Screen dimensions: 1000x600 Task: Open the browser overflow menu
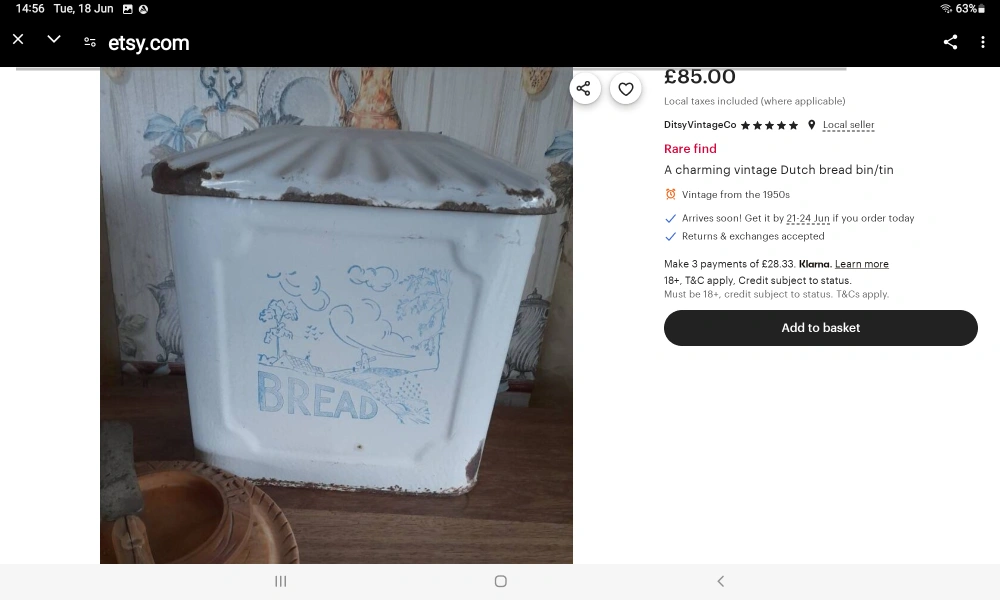983,42
